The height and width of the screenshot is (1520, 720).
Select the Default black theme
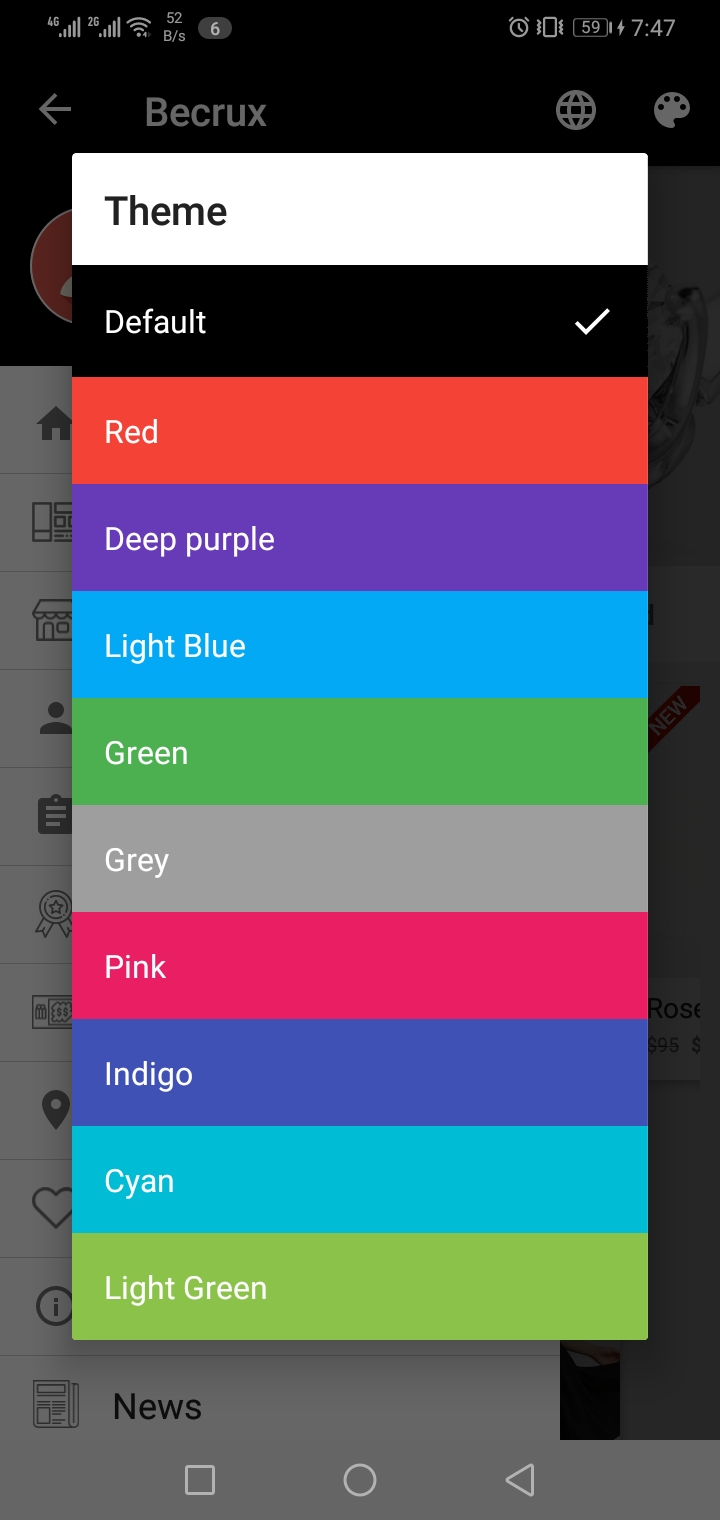359,321
